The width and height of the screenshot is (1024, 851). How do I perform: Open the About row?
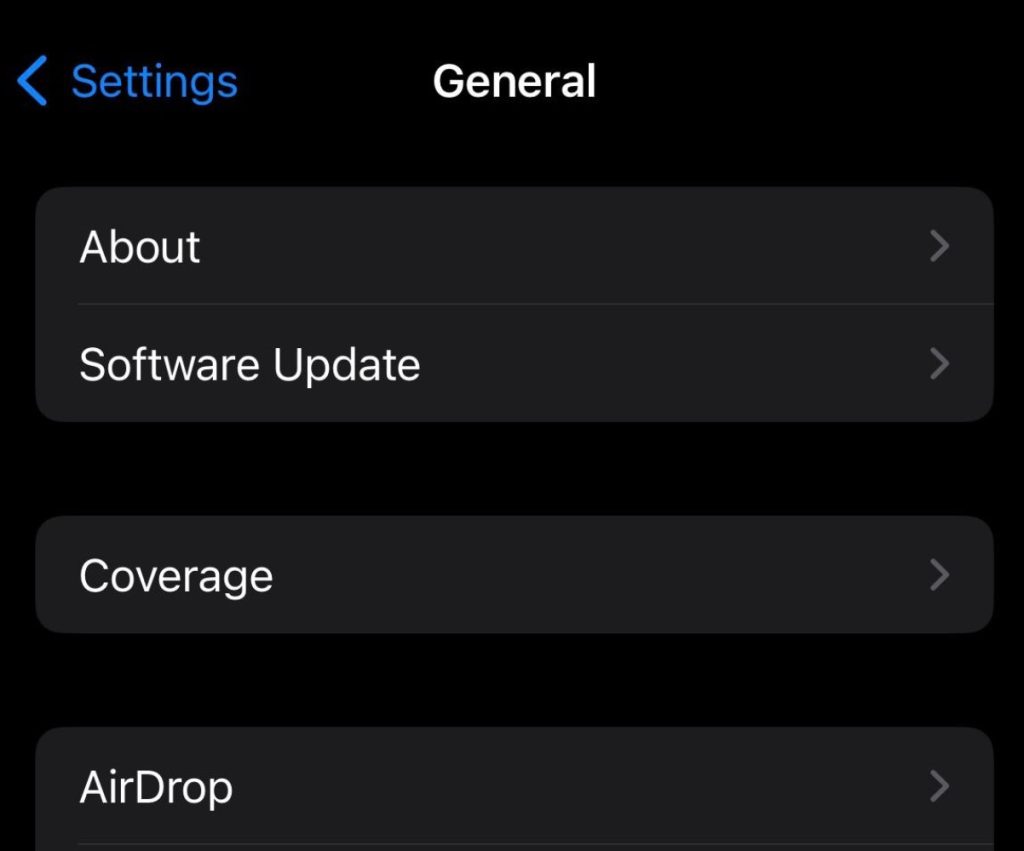coord(514,246)
